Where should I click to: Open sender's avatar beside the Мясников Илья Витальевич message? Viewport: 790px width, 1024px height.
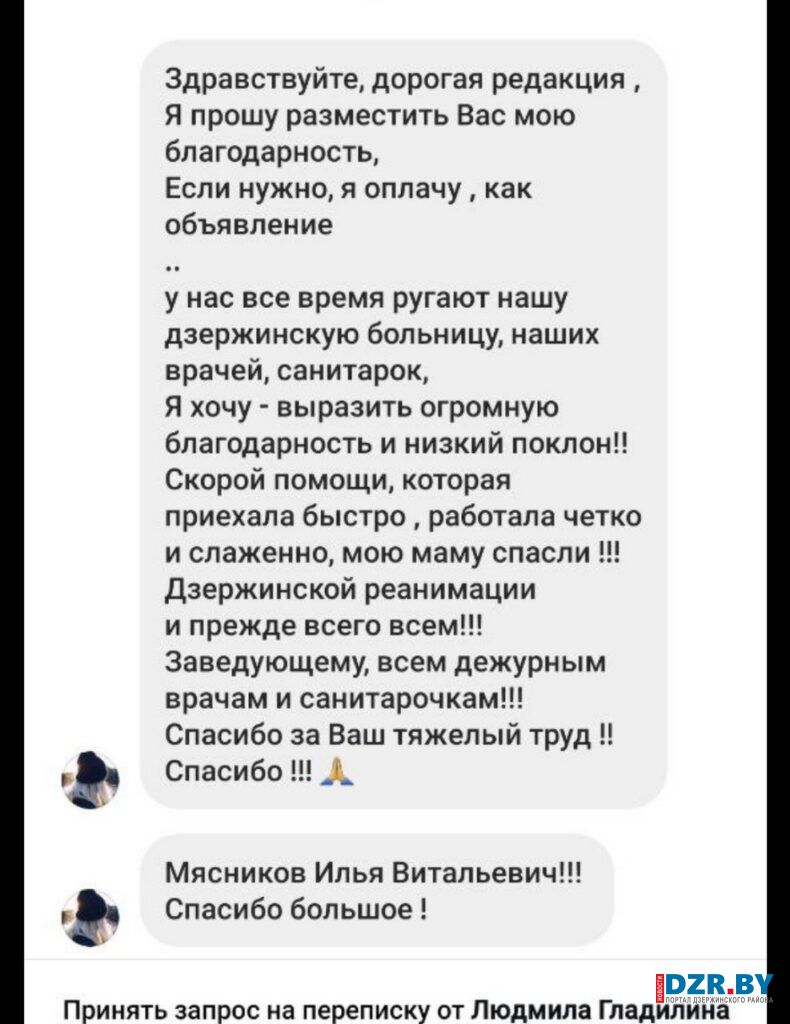coord(91,916)
